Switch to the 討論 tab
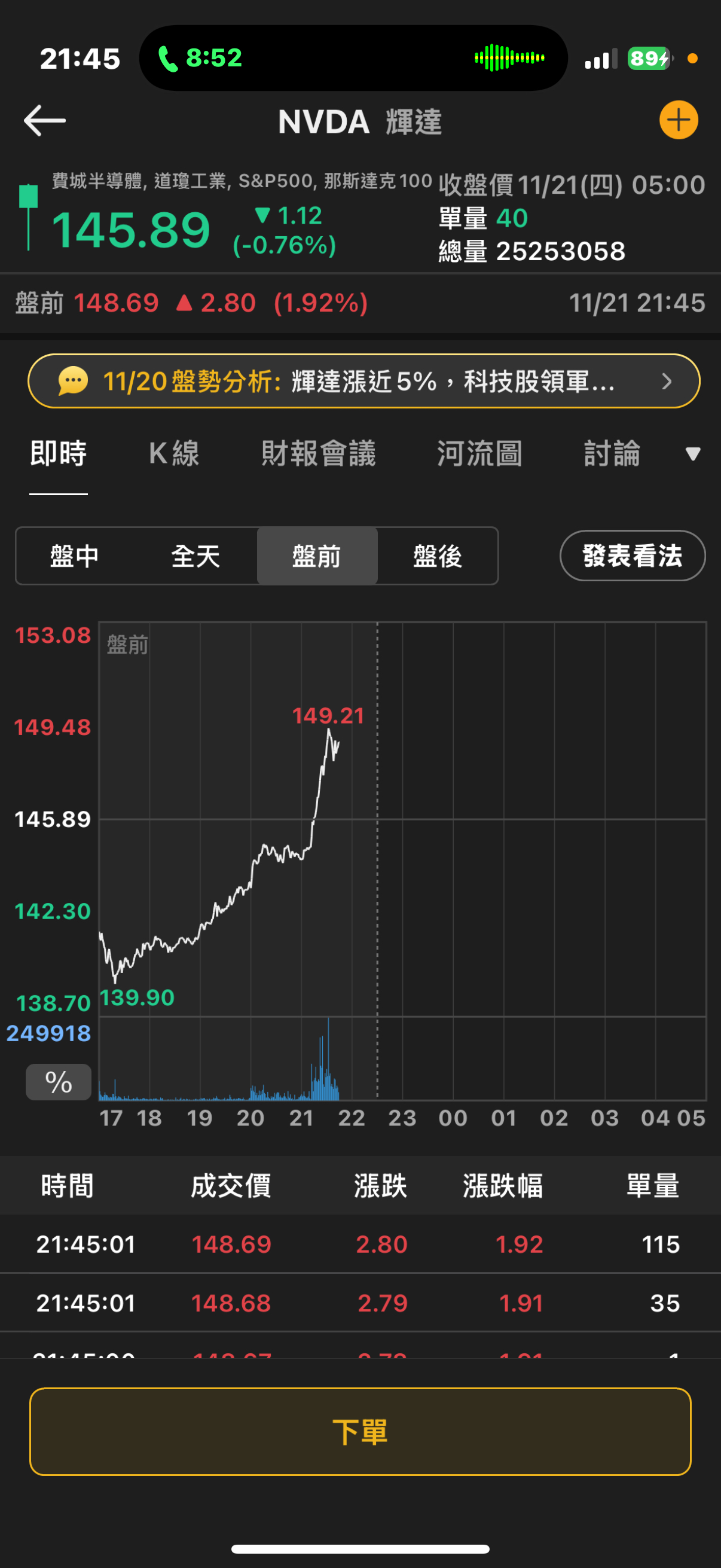 click(612, 454)
